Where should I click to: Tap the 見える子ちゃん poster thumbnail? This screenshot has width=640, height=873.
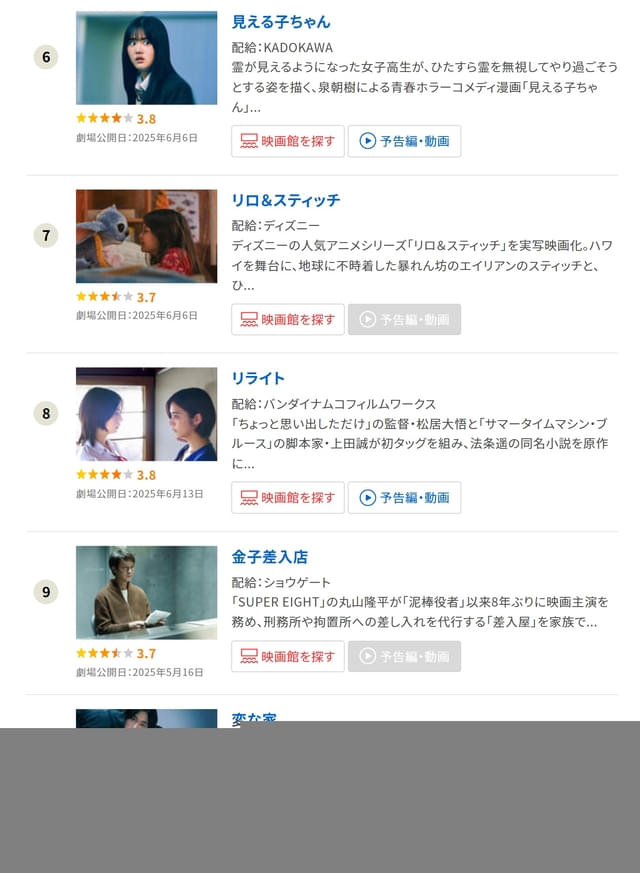coord(146,58)
